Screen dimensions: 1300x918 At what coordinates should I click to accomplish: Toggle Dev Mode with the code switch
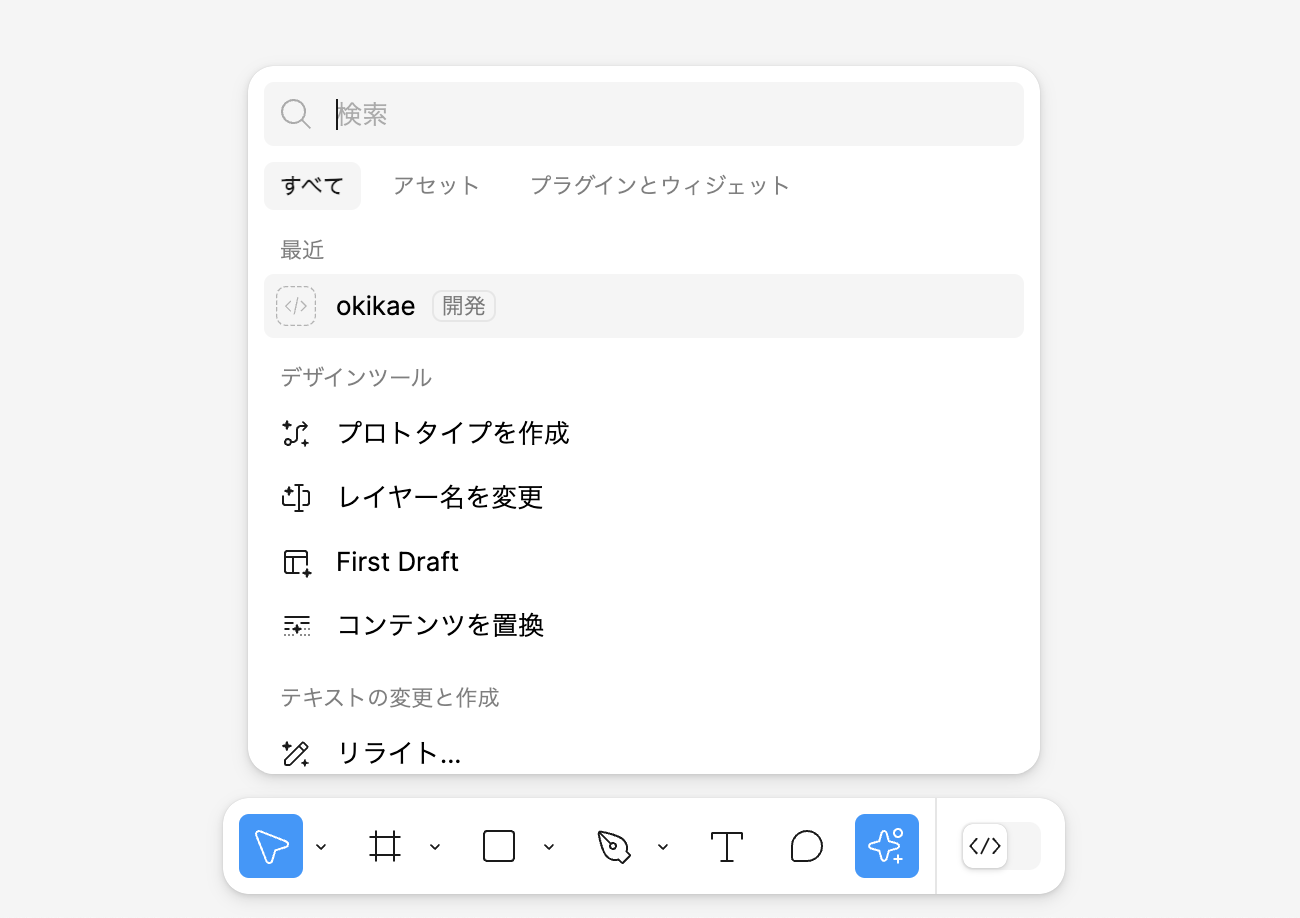(x=1000, y=846)
